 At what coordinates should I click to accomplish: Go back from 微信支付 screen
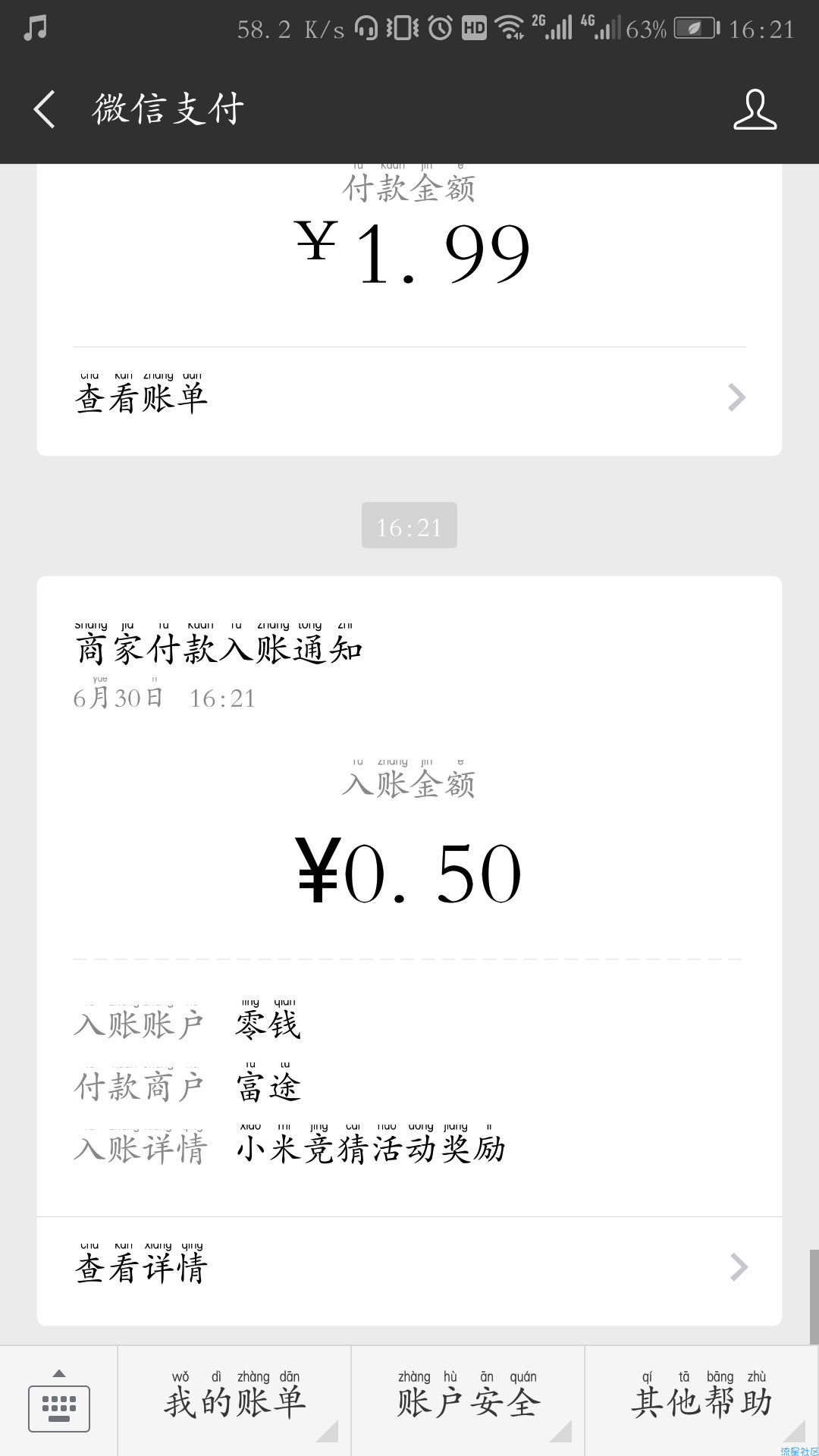coord(45,109)
